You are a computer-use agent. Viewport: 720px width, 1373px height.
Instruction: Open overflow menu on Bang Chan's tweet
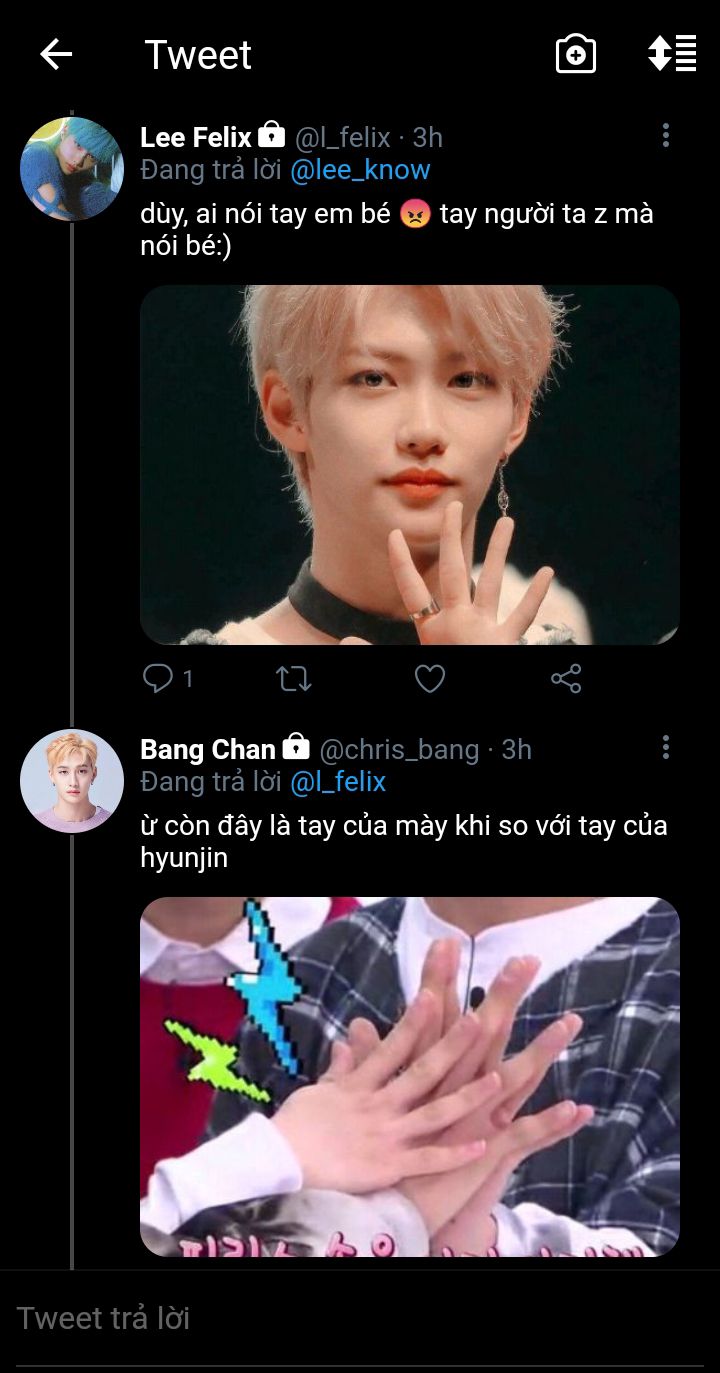pyautogui.click(x=666, y=748)
